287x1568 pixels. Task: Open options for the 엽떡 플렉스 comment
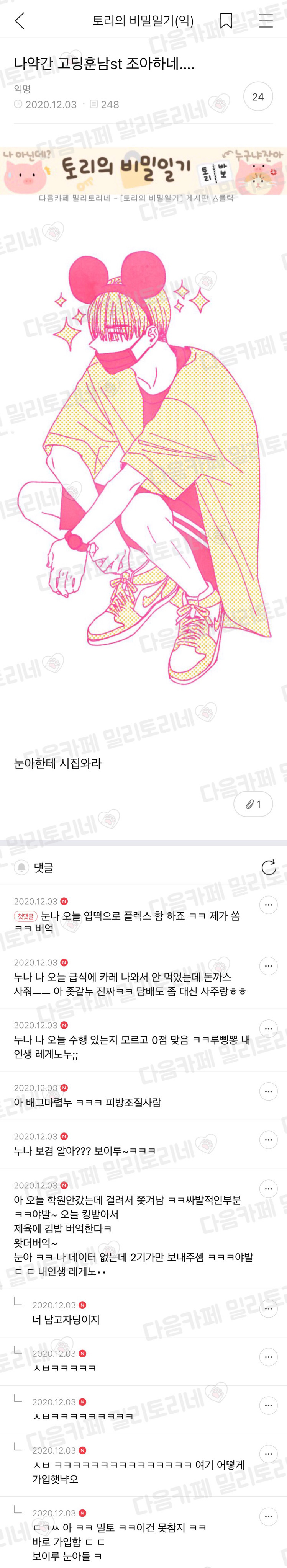tap(268, 905)
